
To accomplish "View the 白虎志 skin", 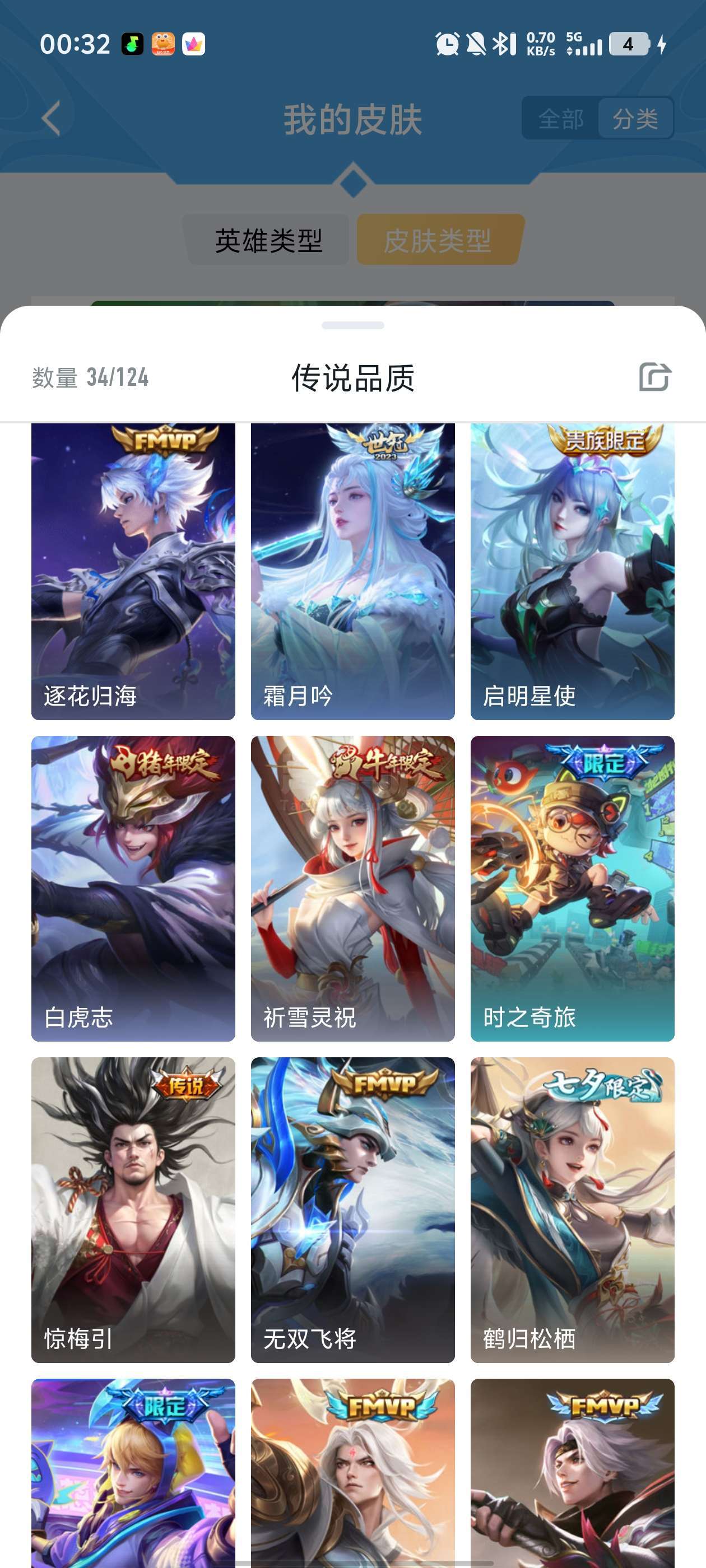I will click(133, 889).
